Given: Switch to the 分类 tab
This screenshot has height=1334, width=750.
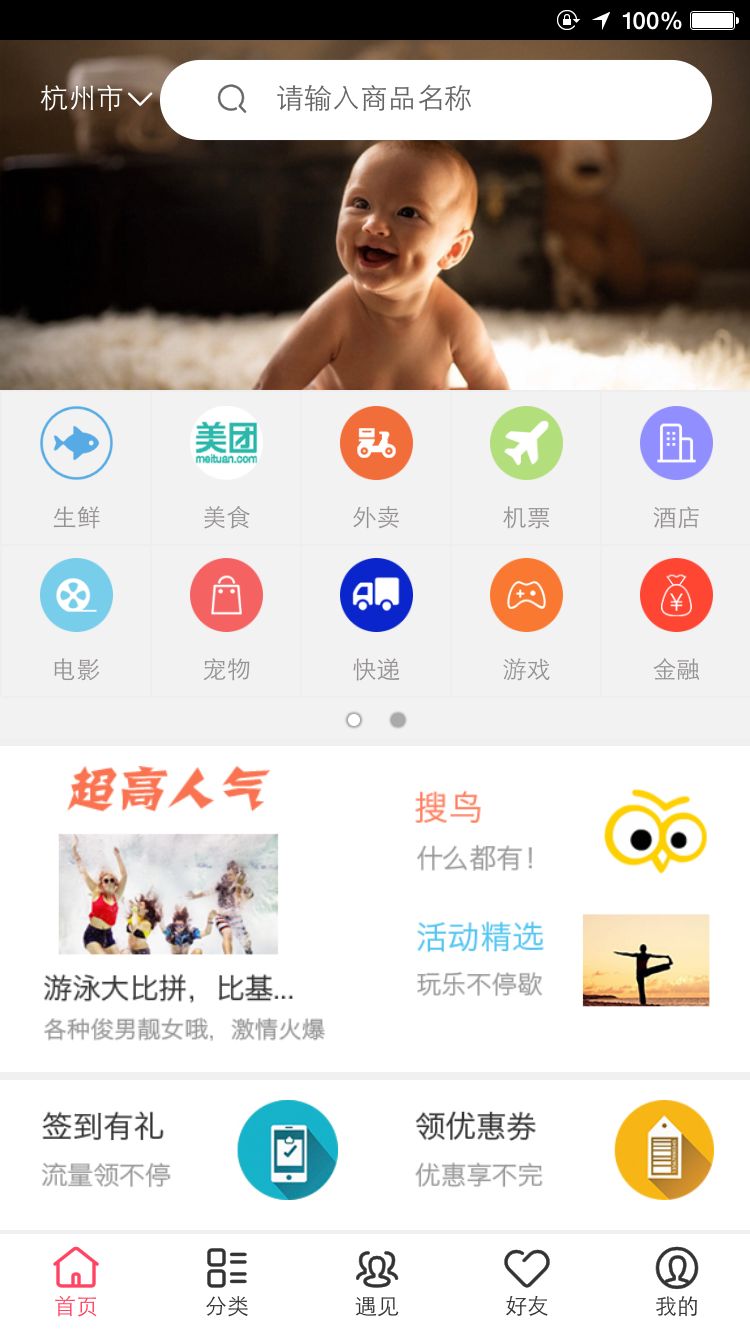Looking at the screenshot, I should click(227, 1282).
